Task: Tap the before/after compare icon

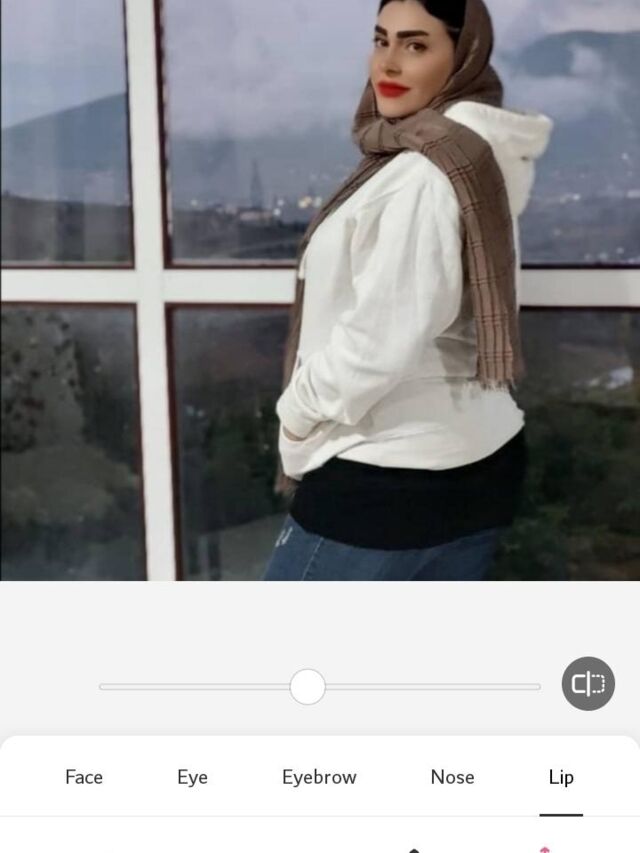Action: 588,684
